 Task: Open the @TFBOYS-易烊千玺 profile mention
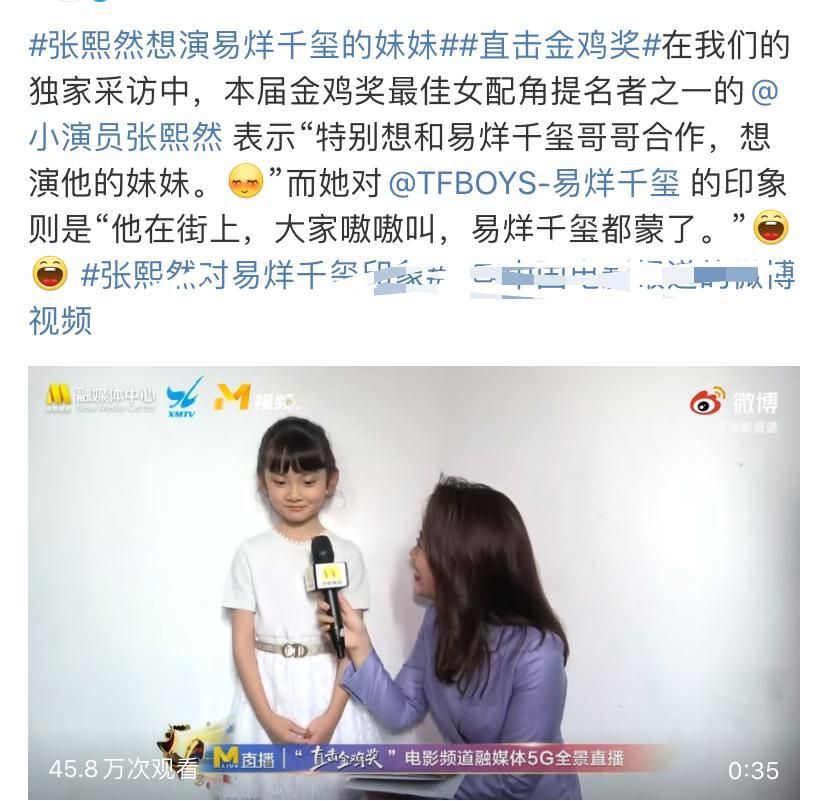point(533,183)
